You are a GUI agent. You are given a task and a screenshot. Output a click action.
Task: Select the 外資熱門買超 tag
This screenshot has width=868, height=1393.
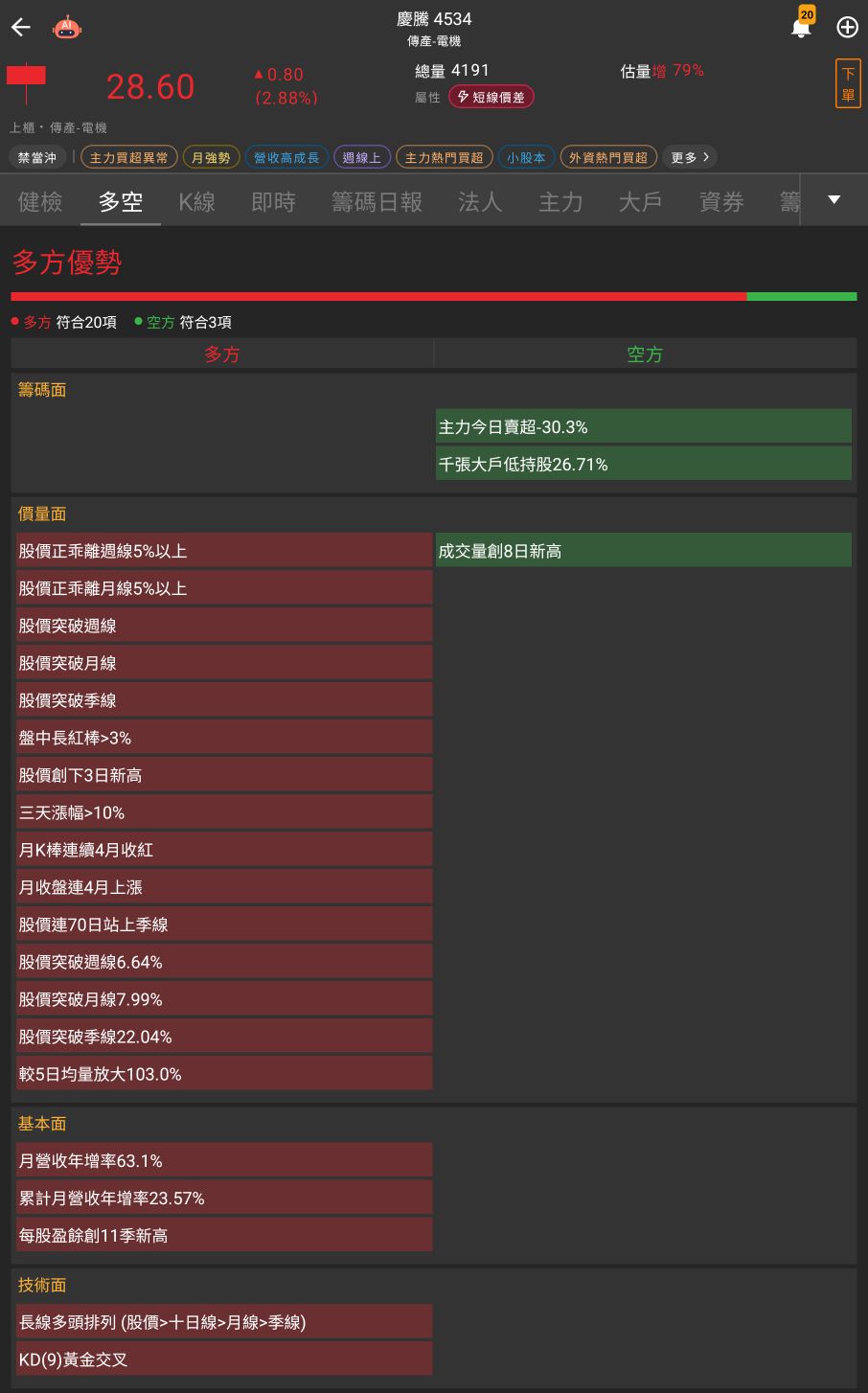[x=608, y=157]
